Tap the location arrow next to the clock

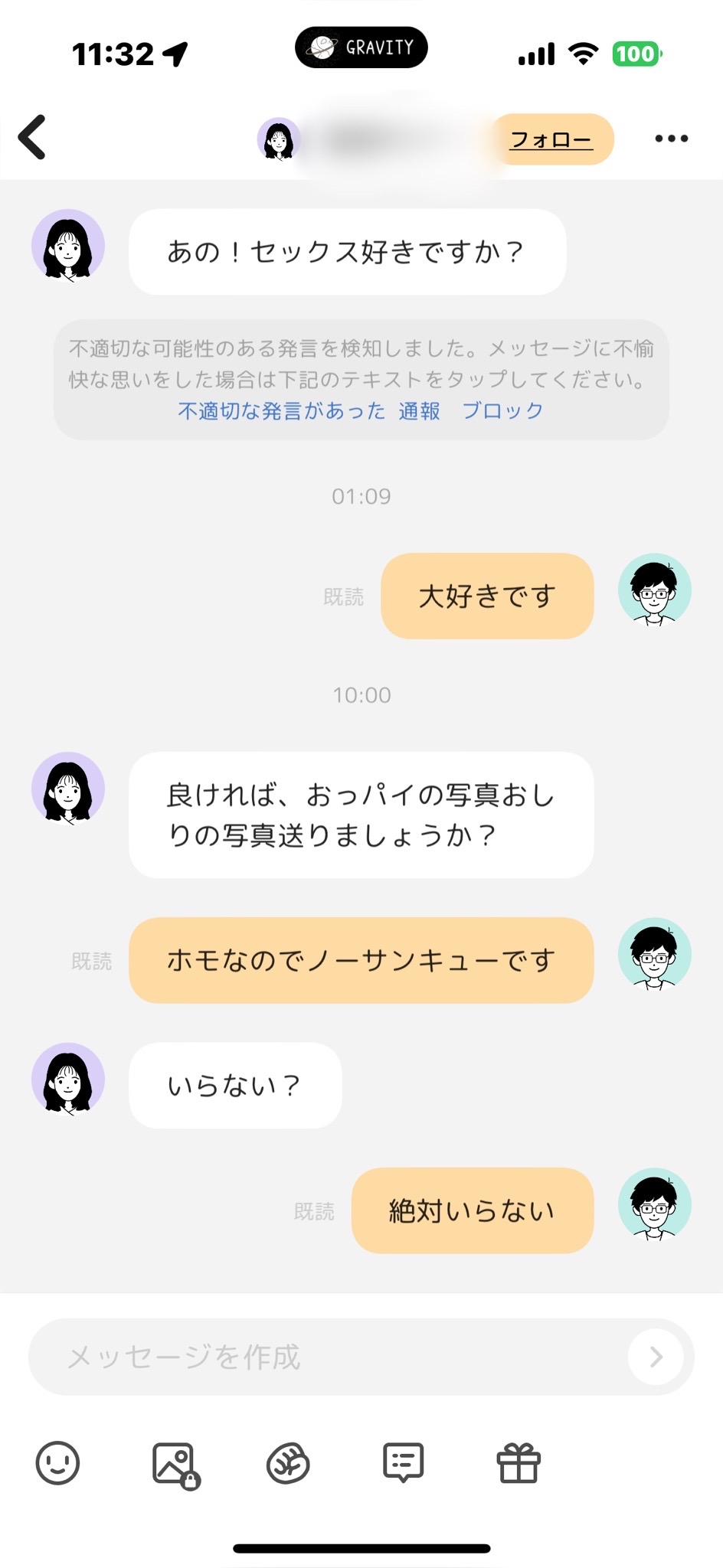(x=174, y=54)
